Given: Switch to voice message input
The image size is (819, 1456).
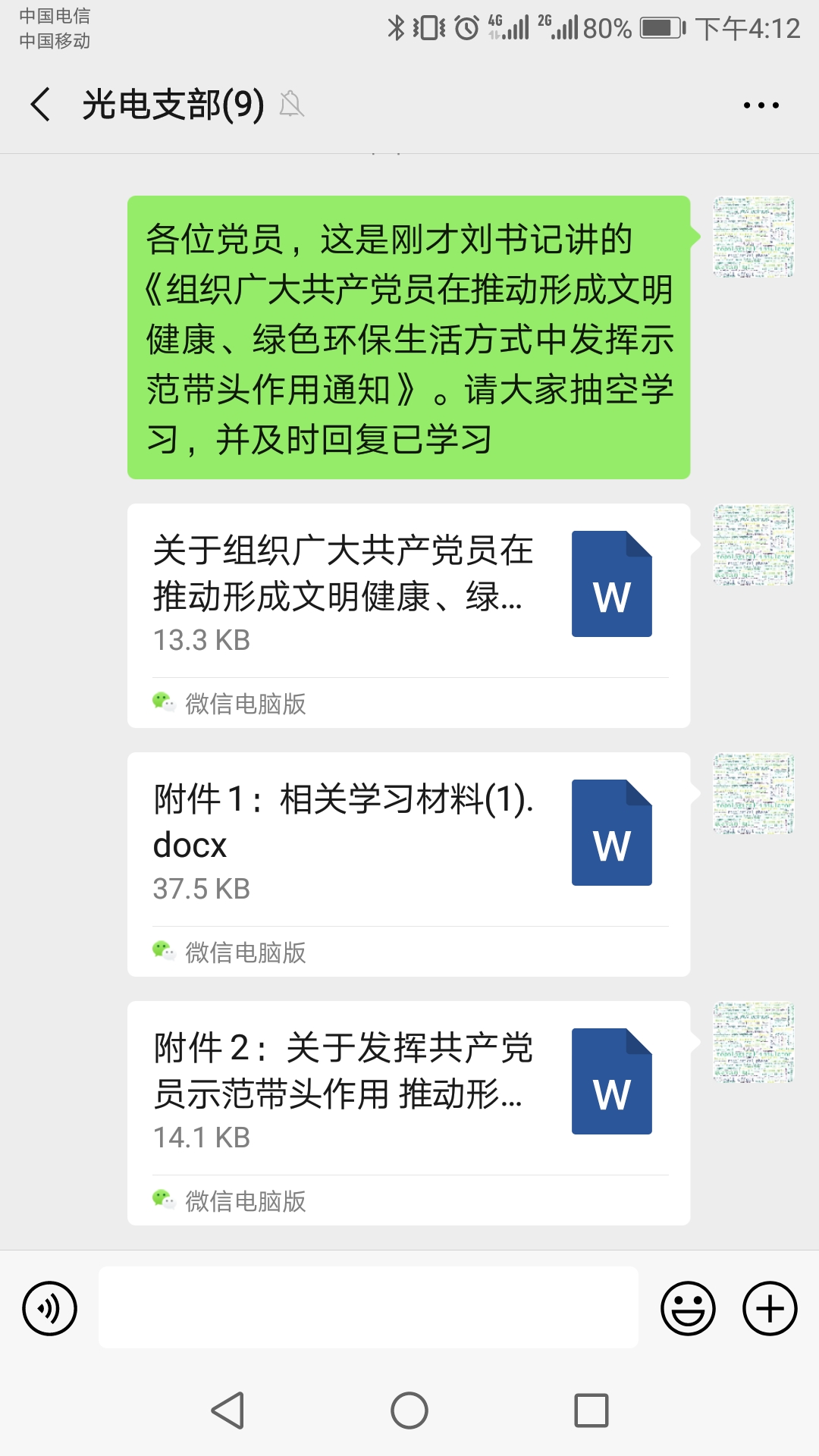Looking at the screenshot, I should click(50, 1308).
